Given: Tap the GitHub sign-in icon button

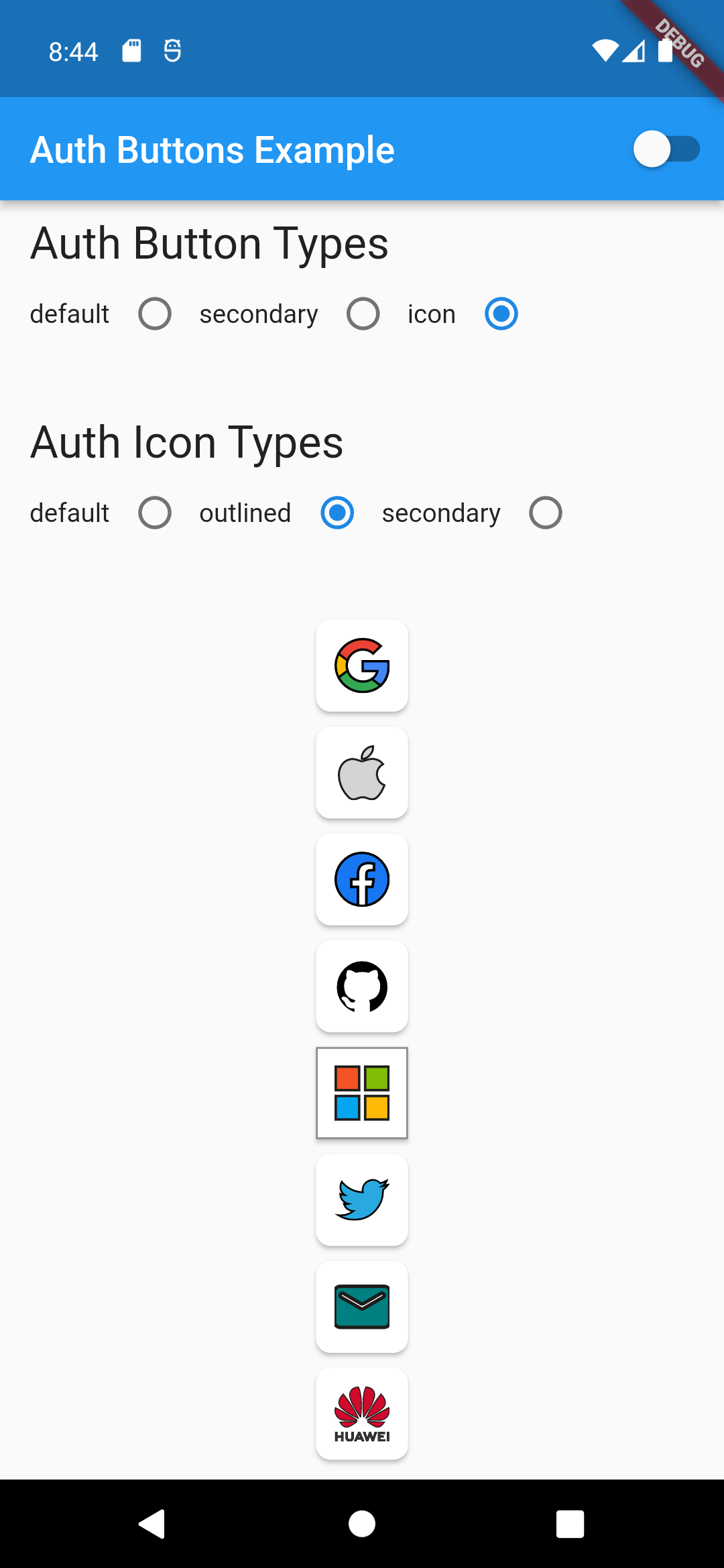Looking at the screenshot, I should click(362, 986).
